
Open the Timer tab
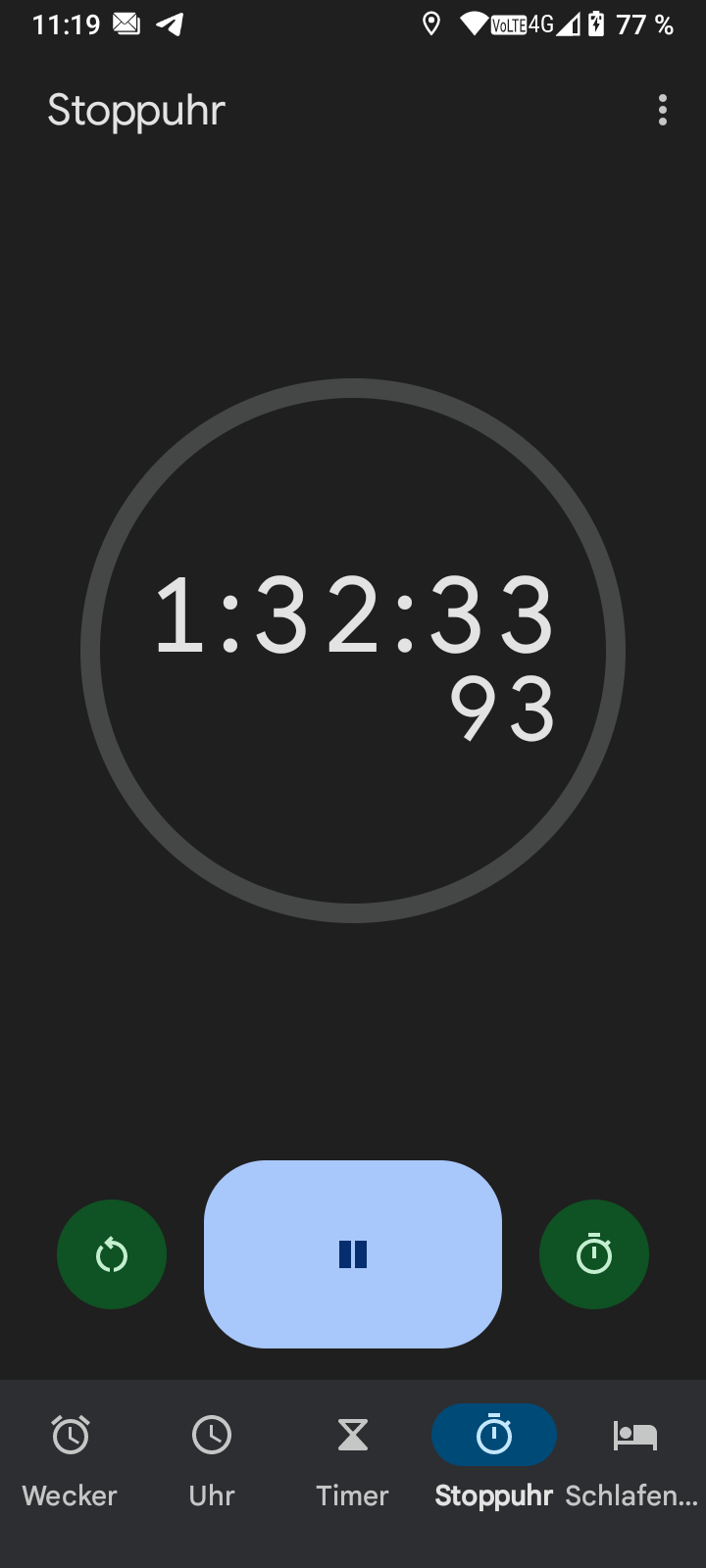353,1458
